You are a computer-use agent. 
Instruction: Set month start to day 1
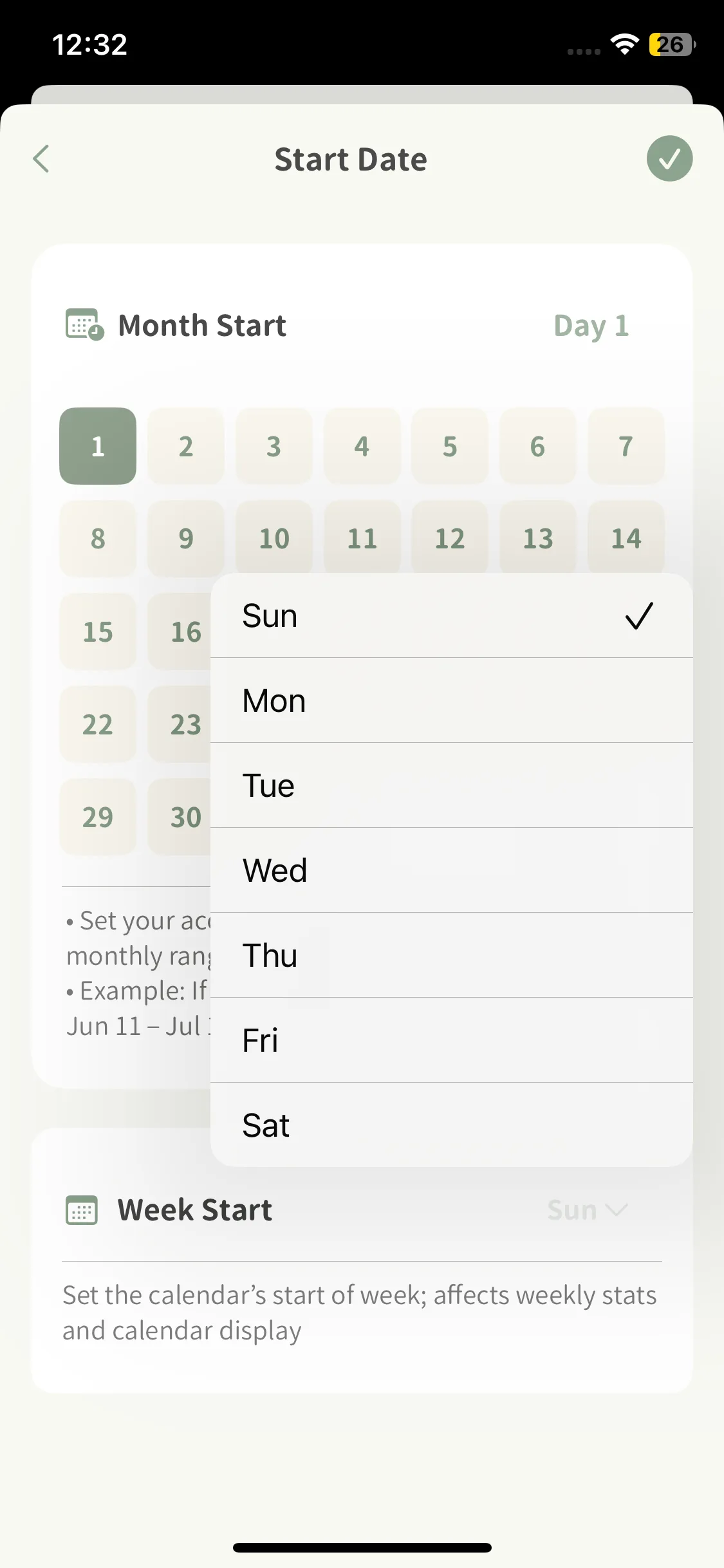pyautogui.click(x=98, y=446)
